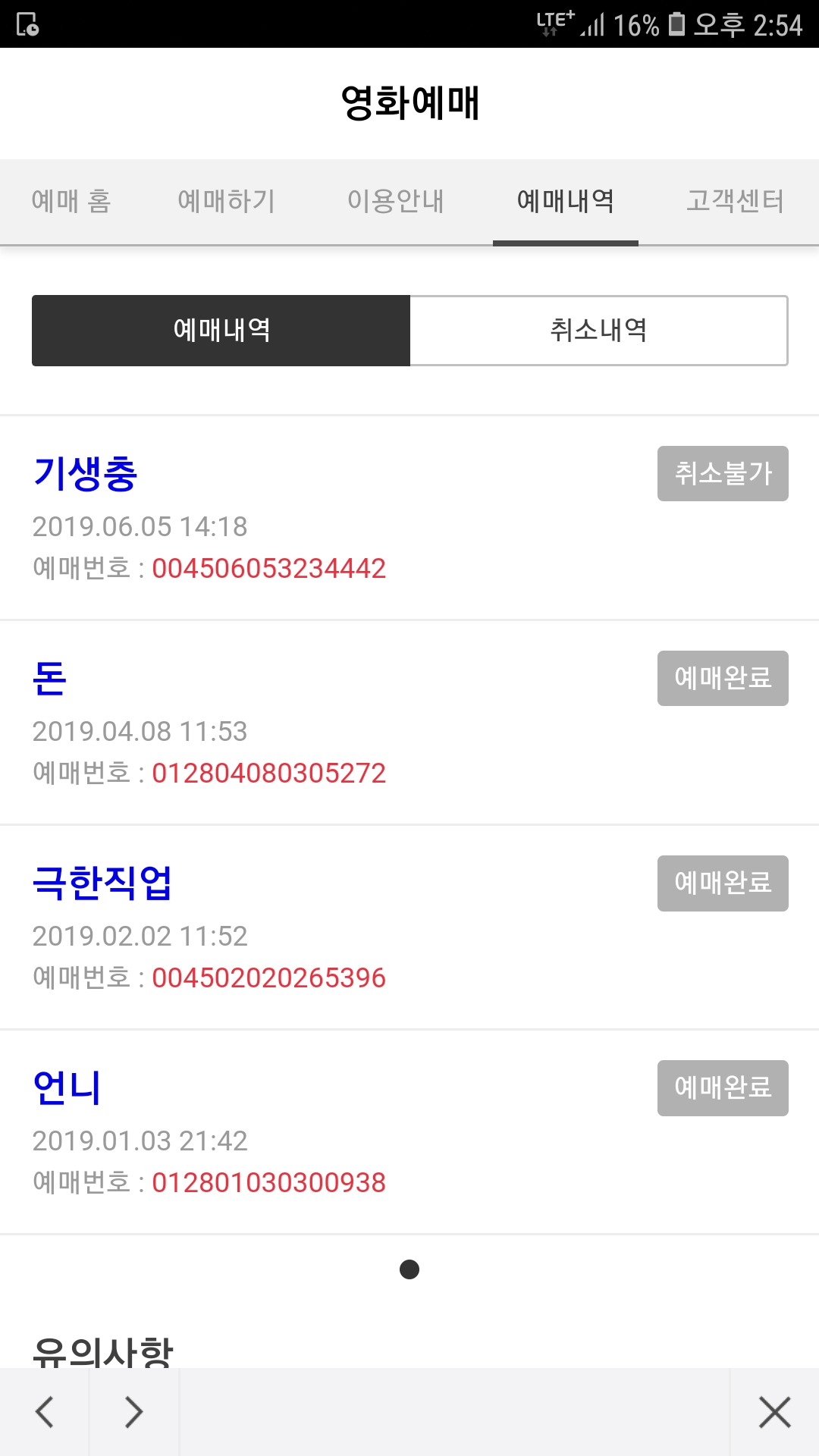Viewport: 819px width, 1456px height.
Task: Open the 예매하기 tab
Action: 226,201
